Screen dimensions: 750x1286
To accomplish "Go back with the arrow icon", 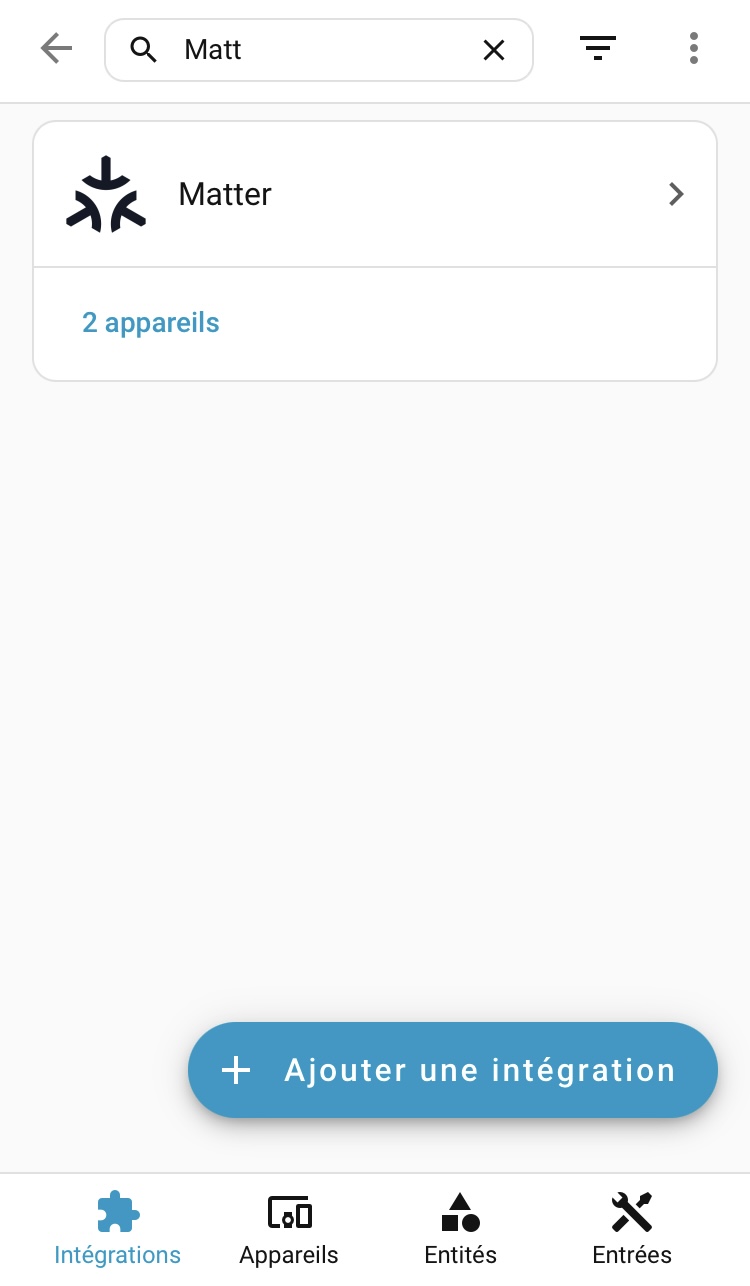I will click(x=56, y=49).
